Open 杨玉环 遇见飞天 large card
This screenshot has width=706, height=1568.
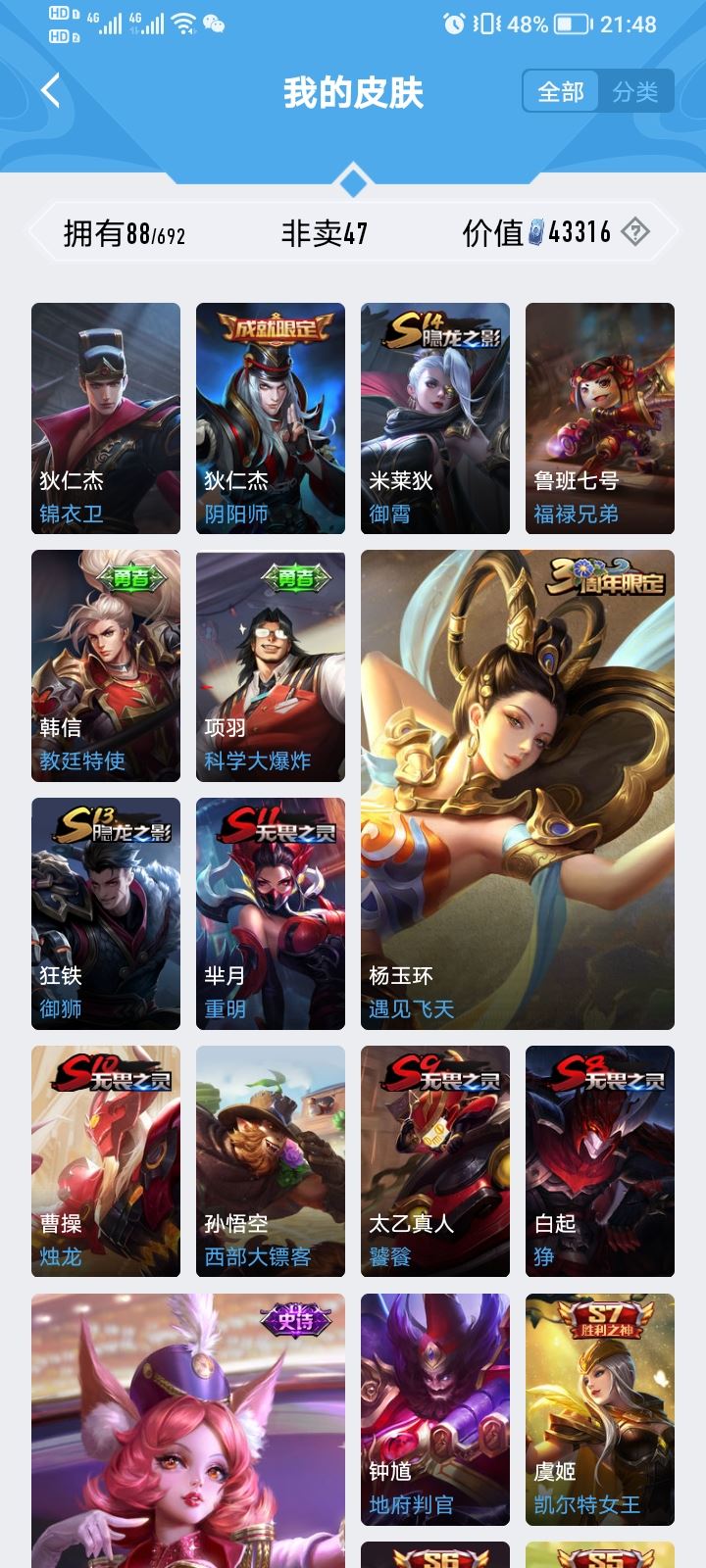(518, 790)
